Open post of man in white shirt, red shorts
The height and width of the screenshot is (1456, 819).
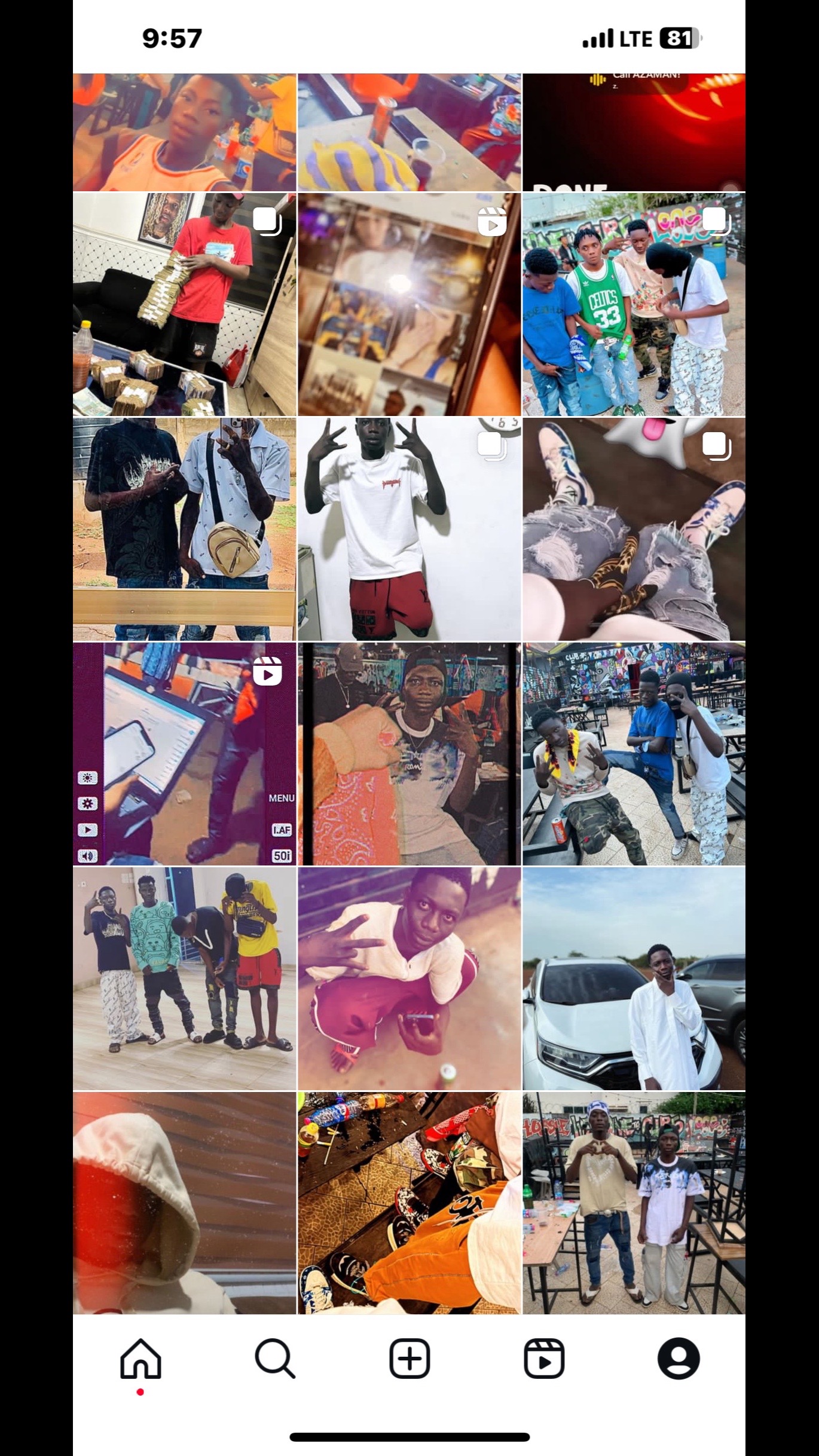click(x=409, y=529)
